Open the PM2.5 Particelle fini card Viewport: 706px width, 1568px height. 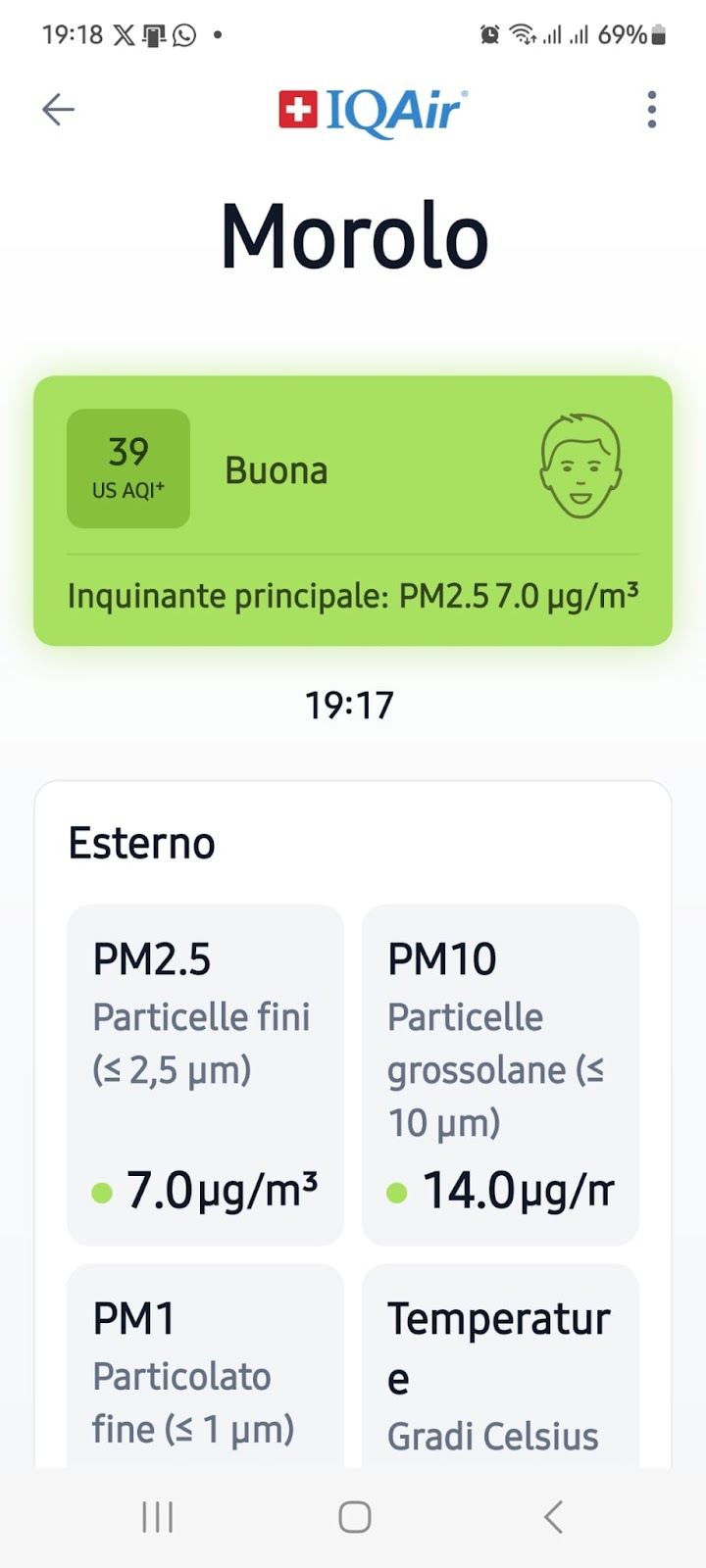click(x=206, y=1075)
